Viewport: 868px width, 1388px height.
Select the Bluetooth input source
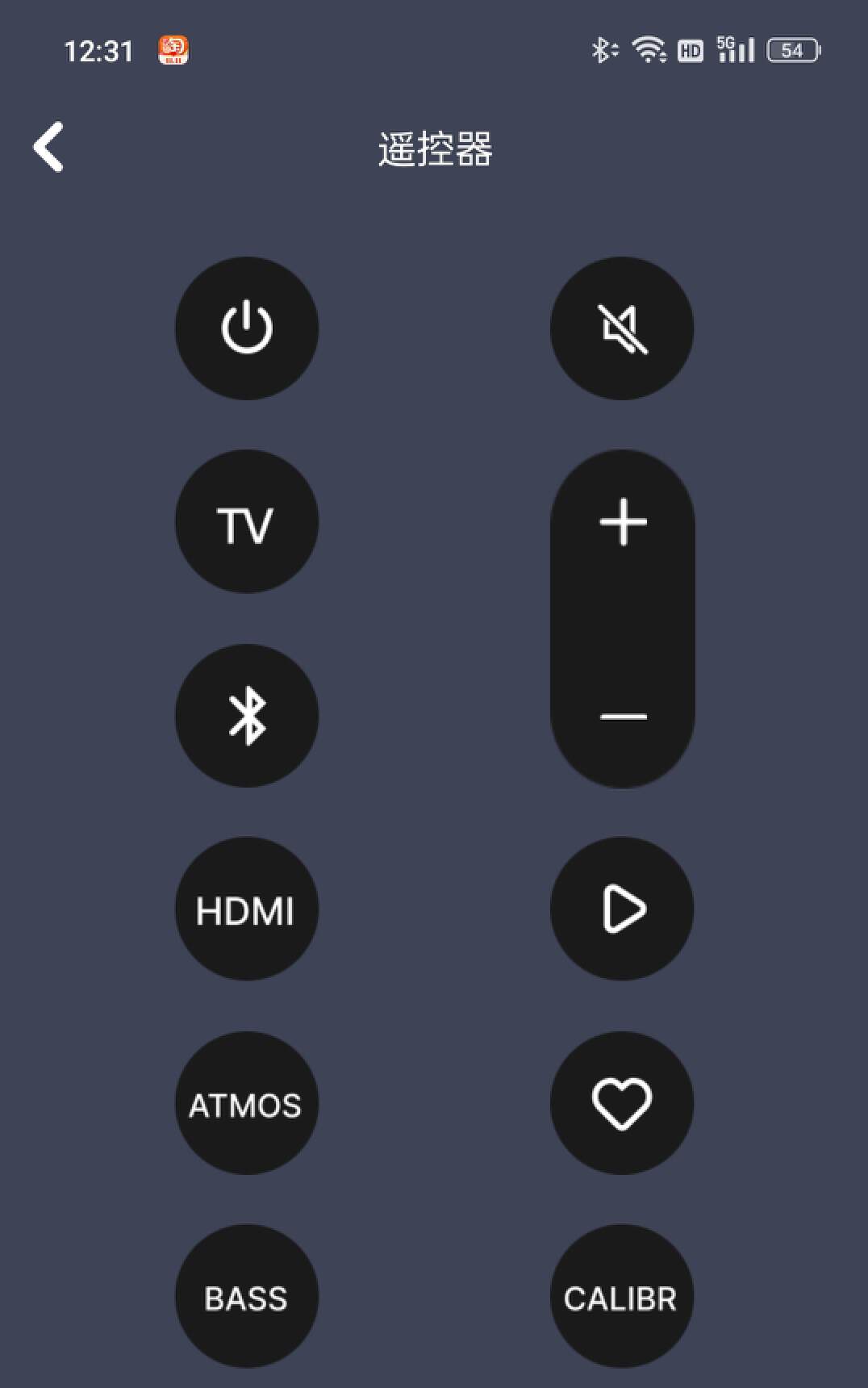[x=247, y=716]
